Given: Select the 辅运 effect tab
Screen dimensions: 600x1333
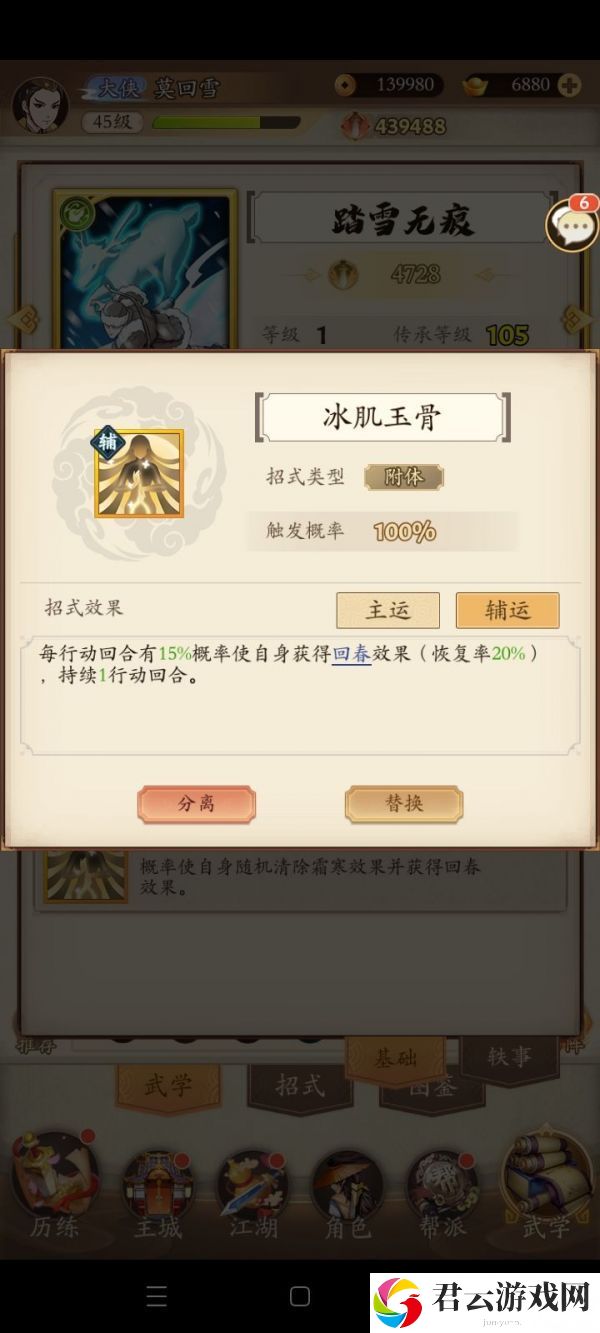Looking at the screenshot, I should point(507,610).
